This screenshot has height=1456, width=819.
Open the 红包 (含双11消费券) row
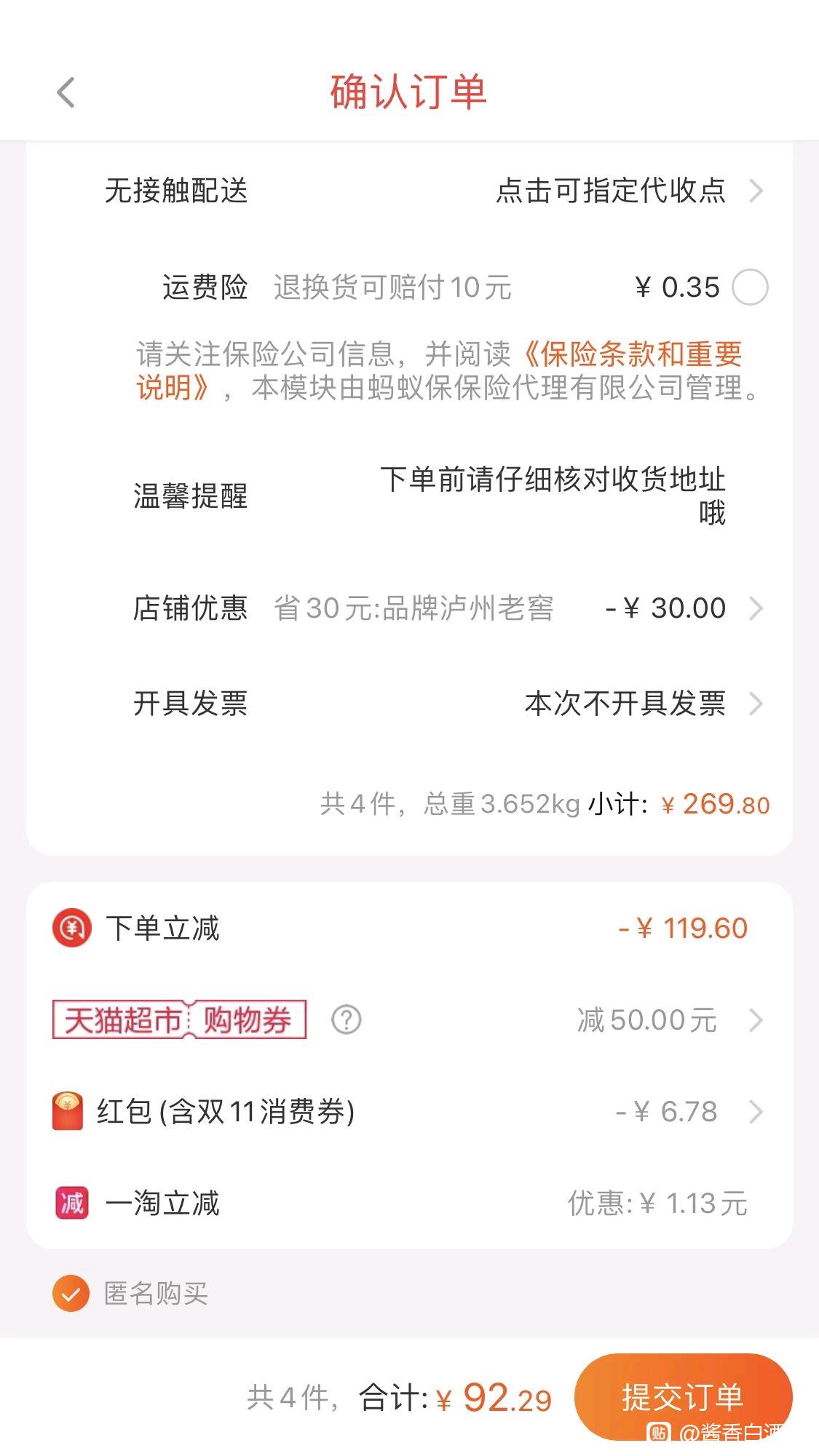click(x=409, y=1112)
